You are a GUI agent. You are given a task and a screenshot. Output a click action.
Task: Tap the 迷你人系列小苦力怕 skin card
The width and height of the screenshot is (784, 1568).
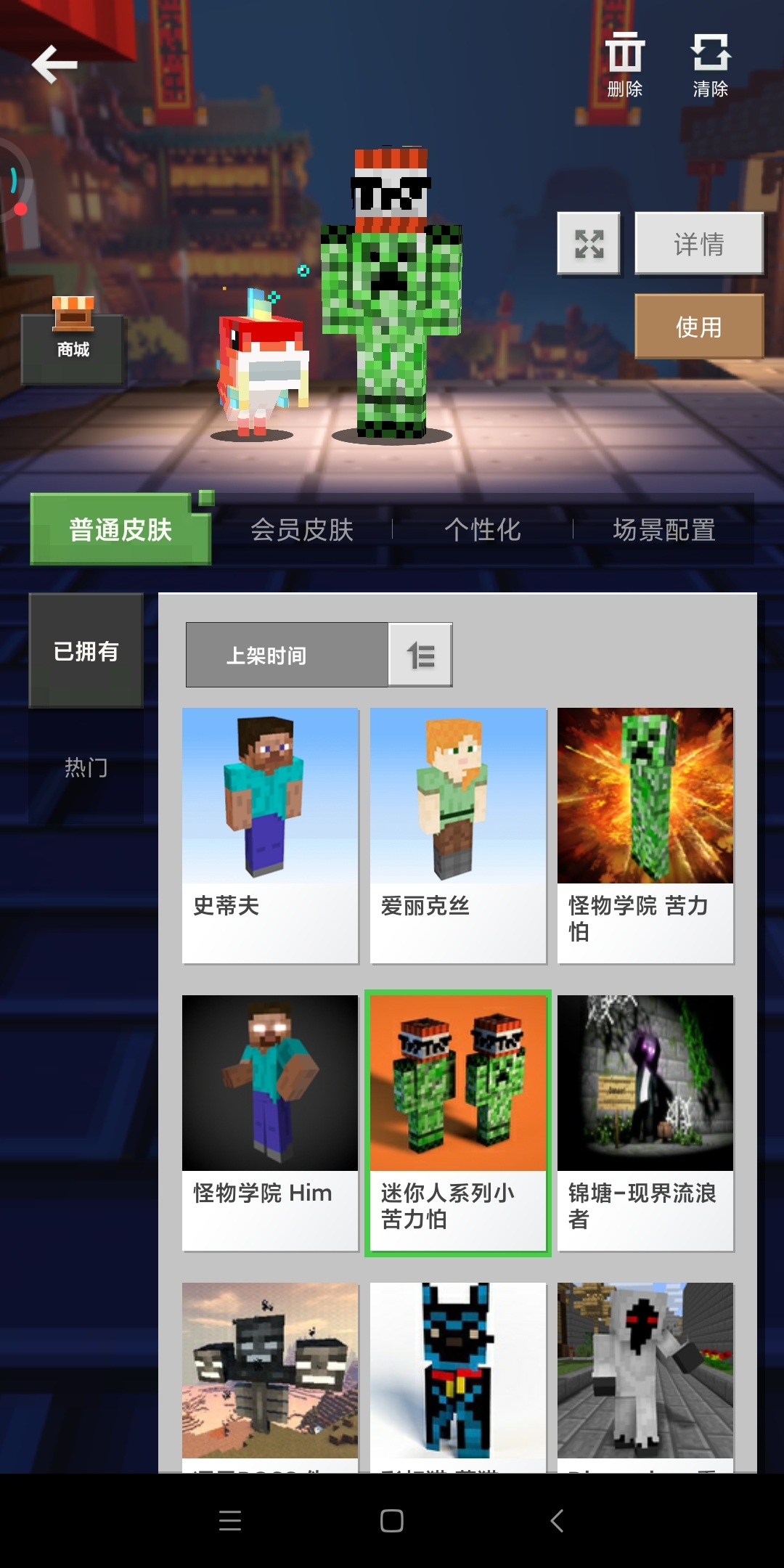[x=458, y=1122]
